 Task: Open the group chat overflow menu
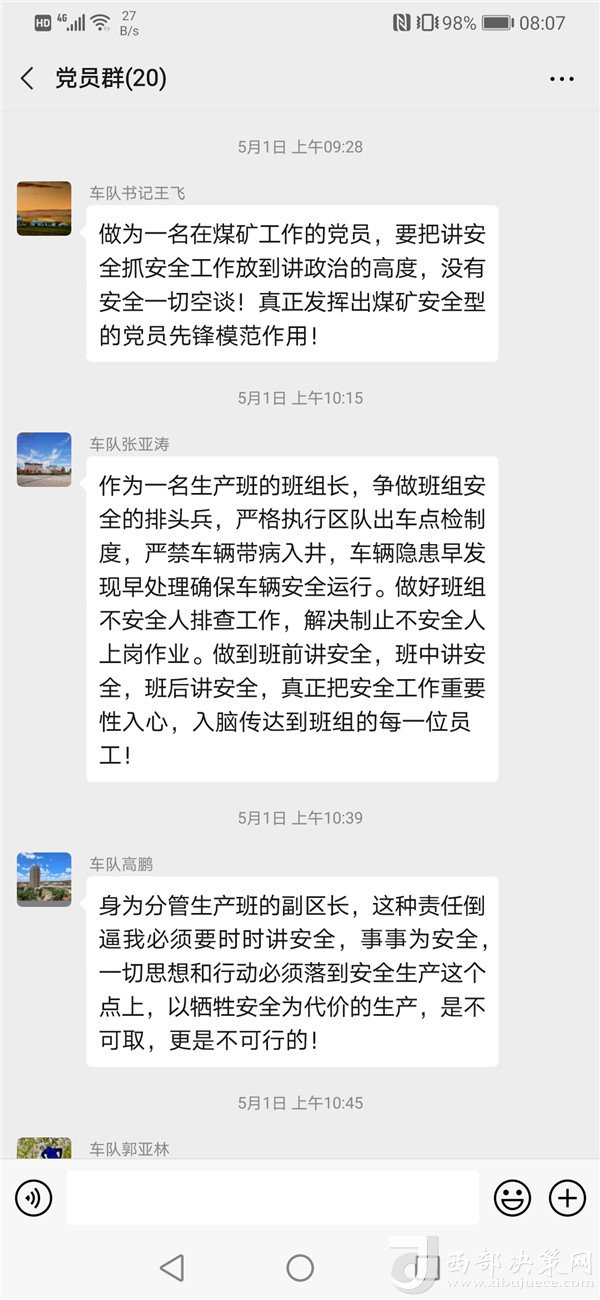click(562, 79)
